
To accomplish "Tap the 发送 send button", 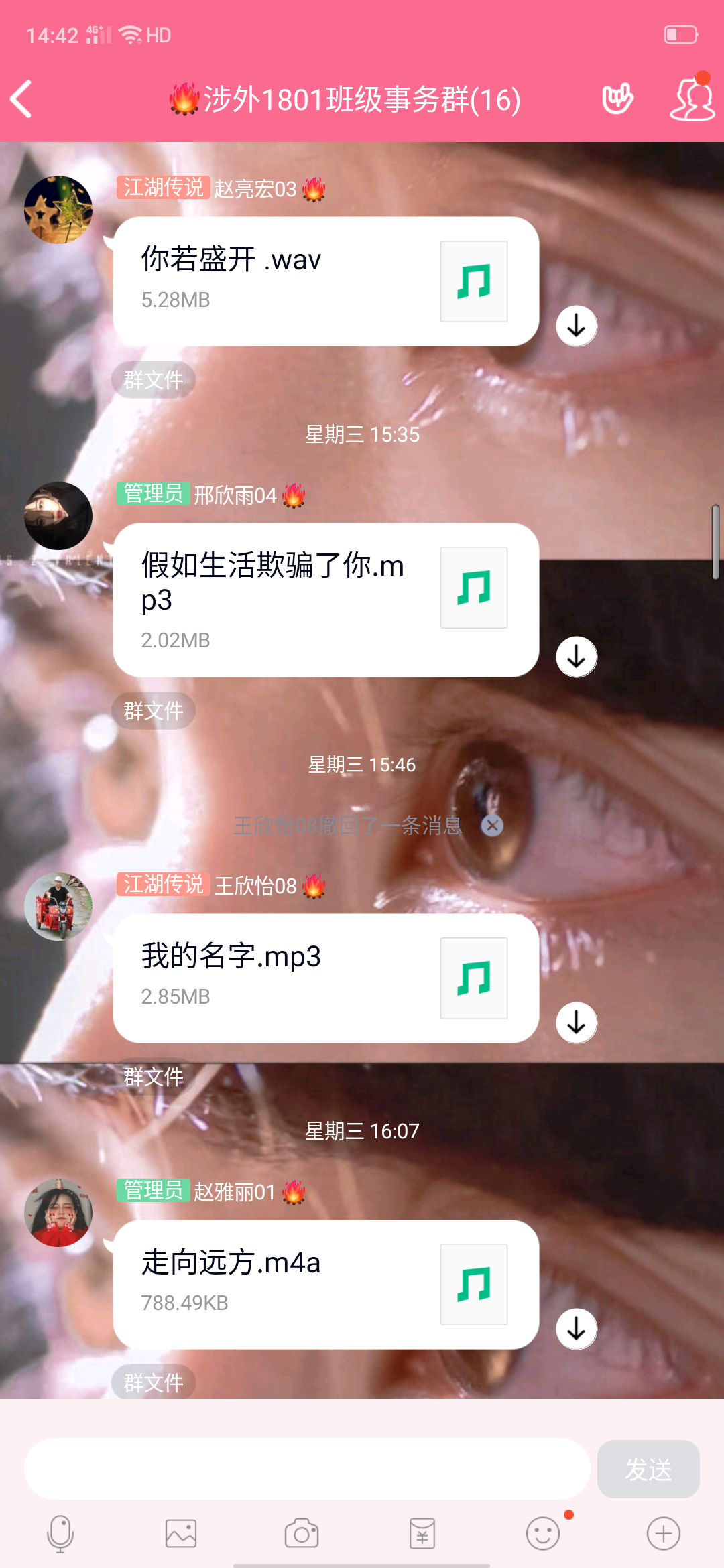I will point(648,1469).
